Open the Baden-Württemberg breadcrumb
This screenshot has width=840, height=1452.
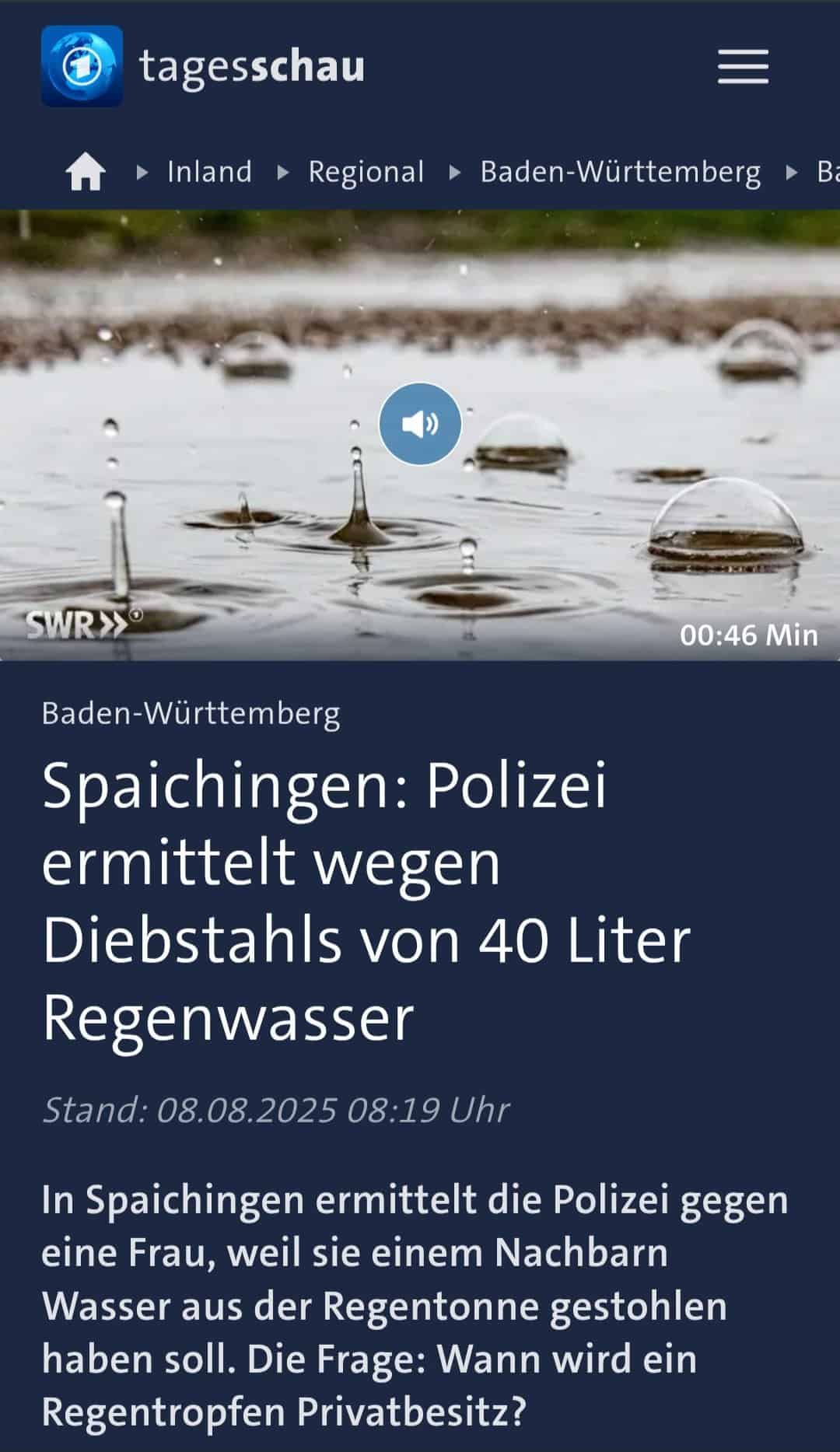(621, 172)
